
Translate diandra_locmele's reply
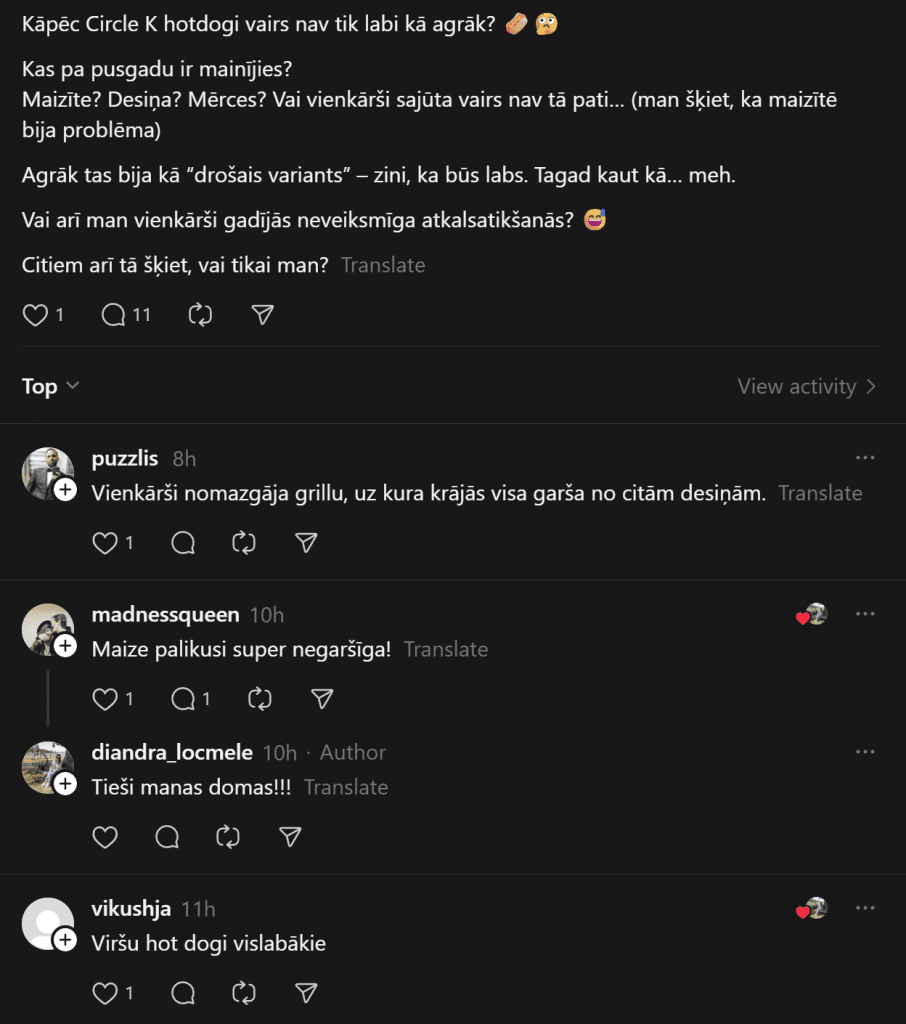pos(346,787)
